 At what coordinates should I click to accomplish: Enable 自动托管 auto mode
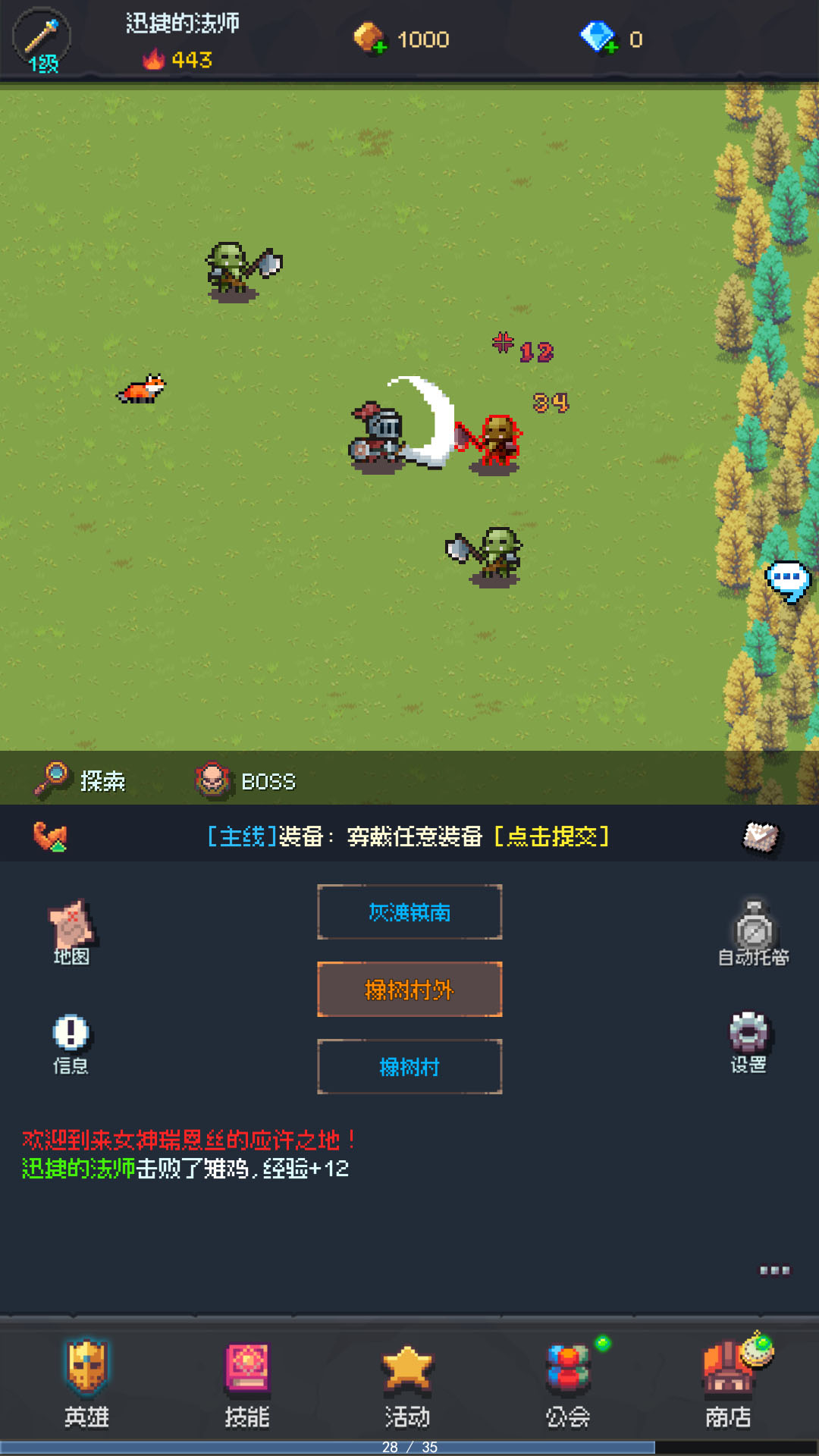click(754, 934)
